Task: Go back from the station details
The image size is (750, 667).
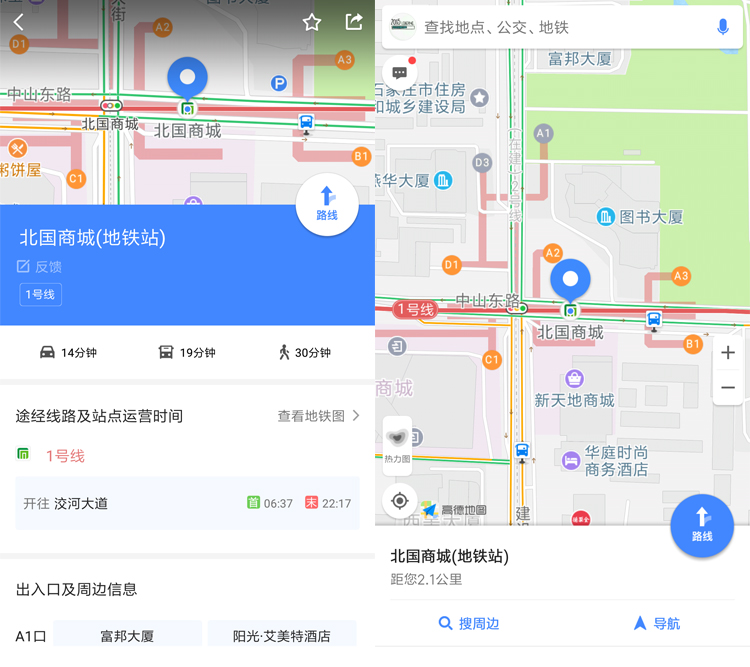Action: pyautogui.click(x=18, y=22)
